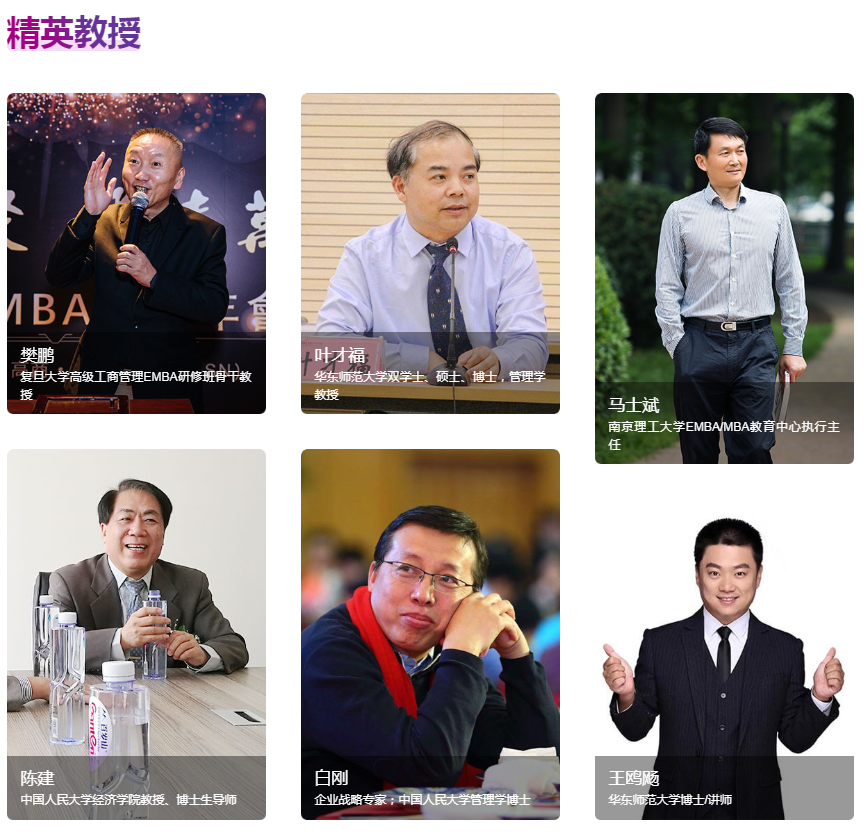Tap the 白刚 professor card
The height and width of the screenshot is (836, 866).
tap(430, 634)
